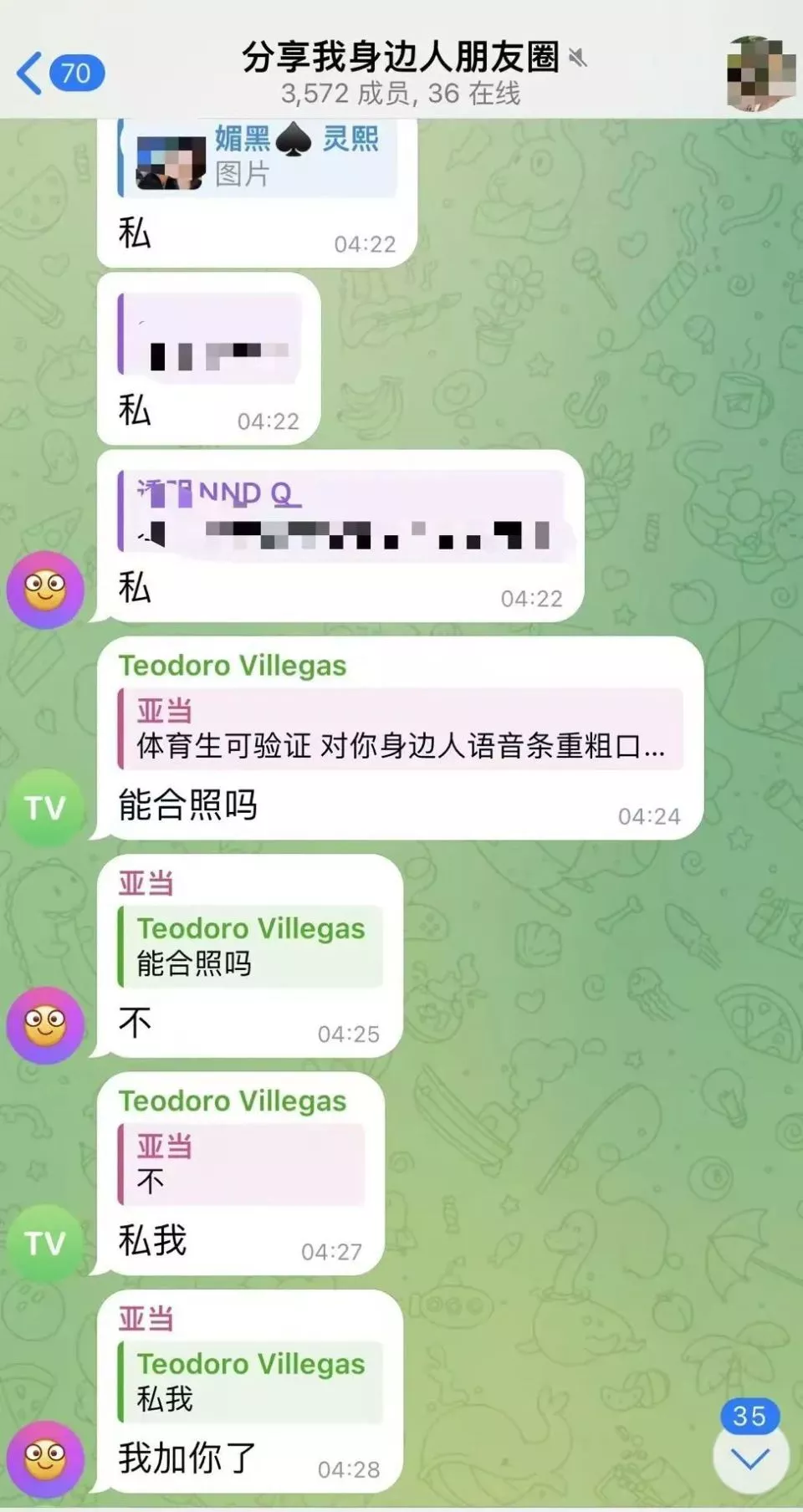803x1512 pixels.
Task: Open the emoji avatar beside 我加你了
Action: (x=45, y=1458)
